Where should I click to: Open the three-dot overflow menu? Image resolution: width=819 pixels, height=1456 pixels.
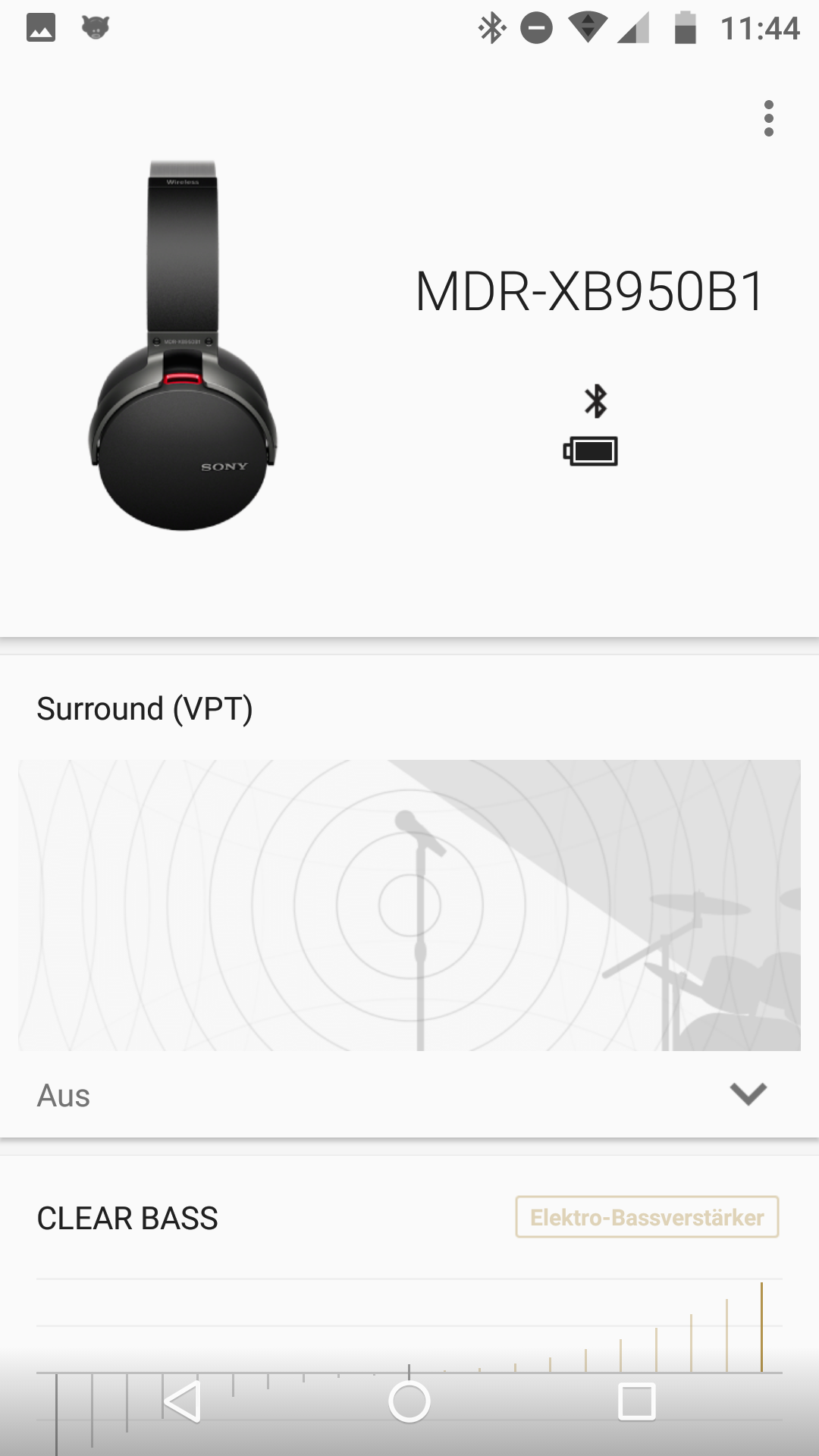click(x=769, y=118)
